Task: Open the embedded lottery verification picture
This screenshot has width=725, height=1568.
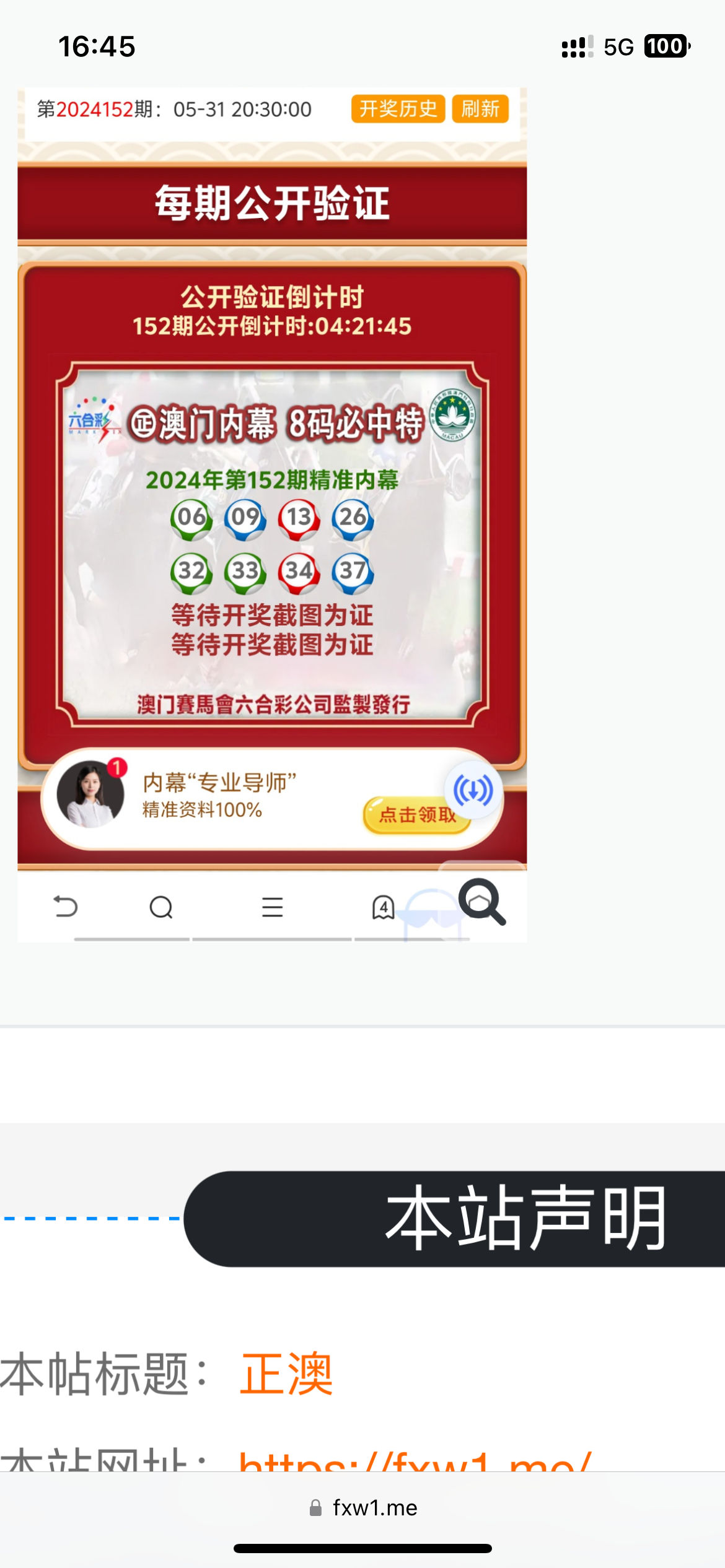Action: [272, 514]
